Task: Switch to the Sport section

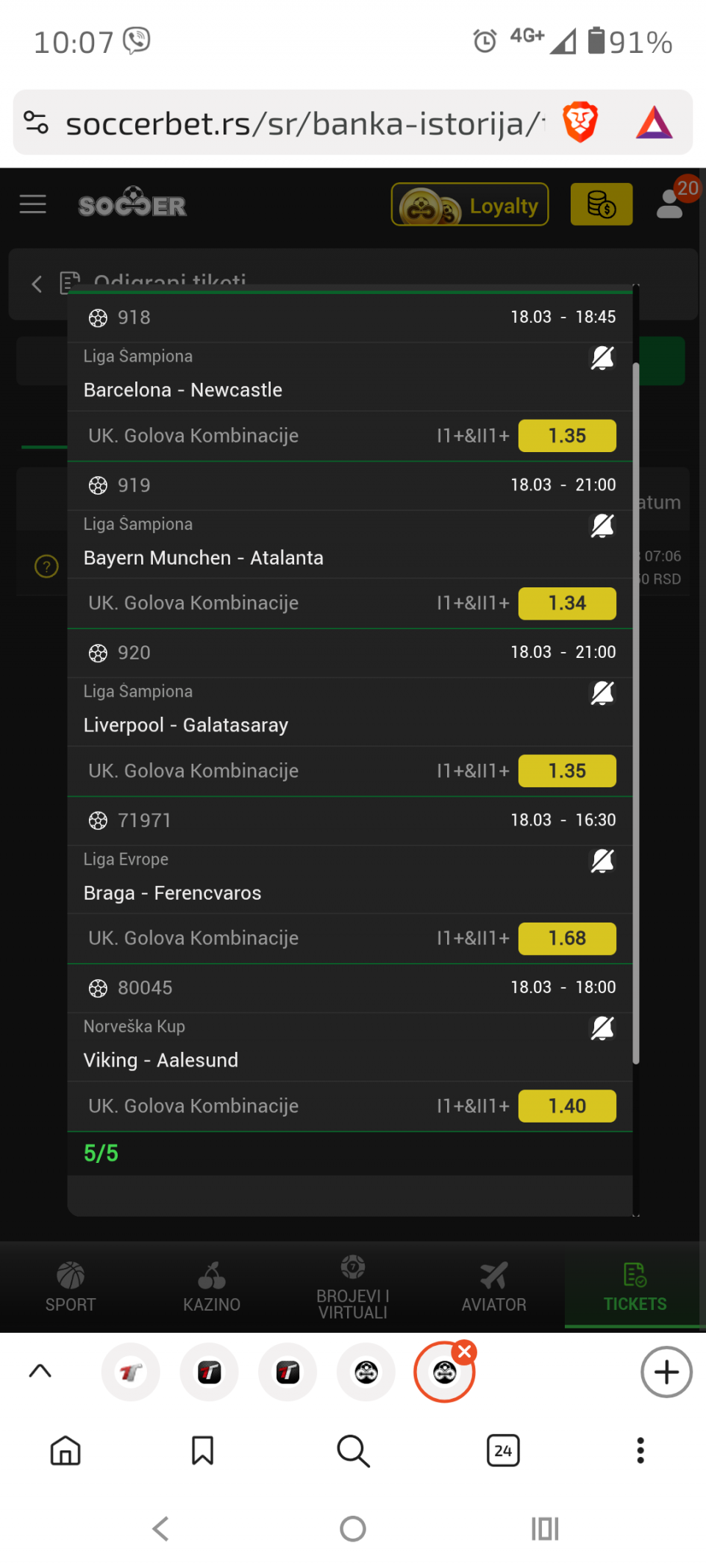Action: [71, 1287]
